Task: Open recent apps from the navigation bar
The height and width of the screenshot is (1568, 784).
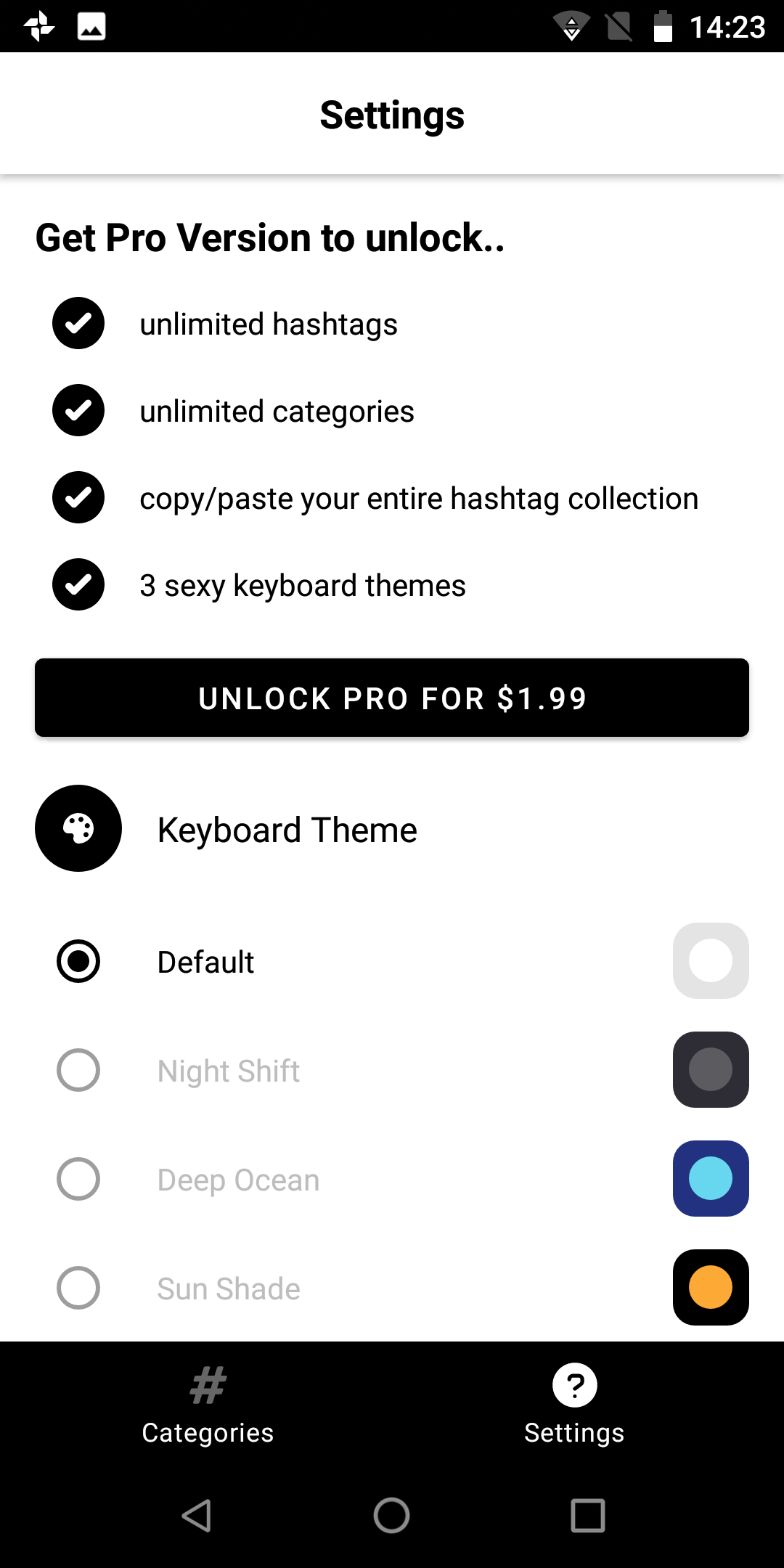Action: coord(588,1516)
